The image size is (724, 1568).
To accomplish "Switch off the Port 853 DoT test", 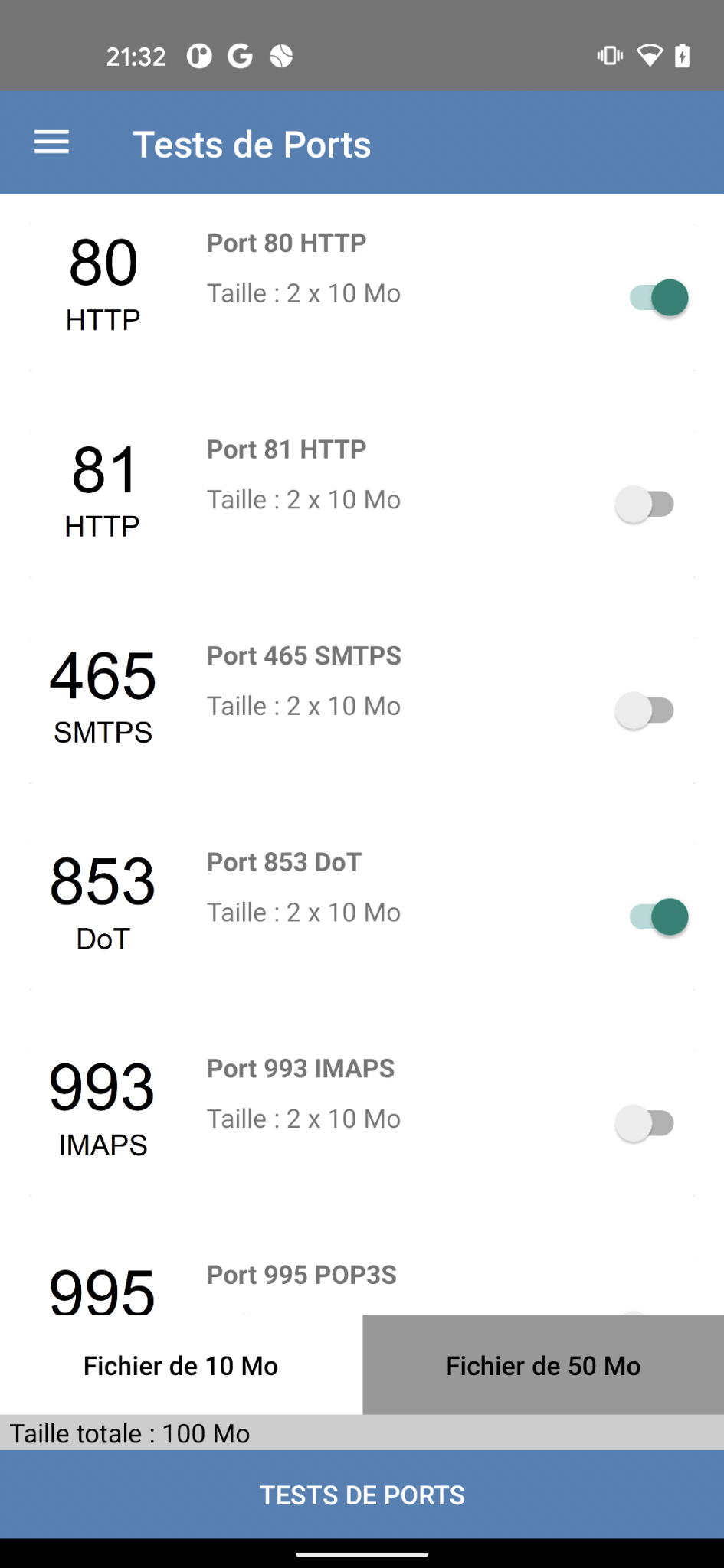I will (x=658, y=917).
